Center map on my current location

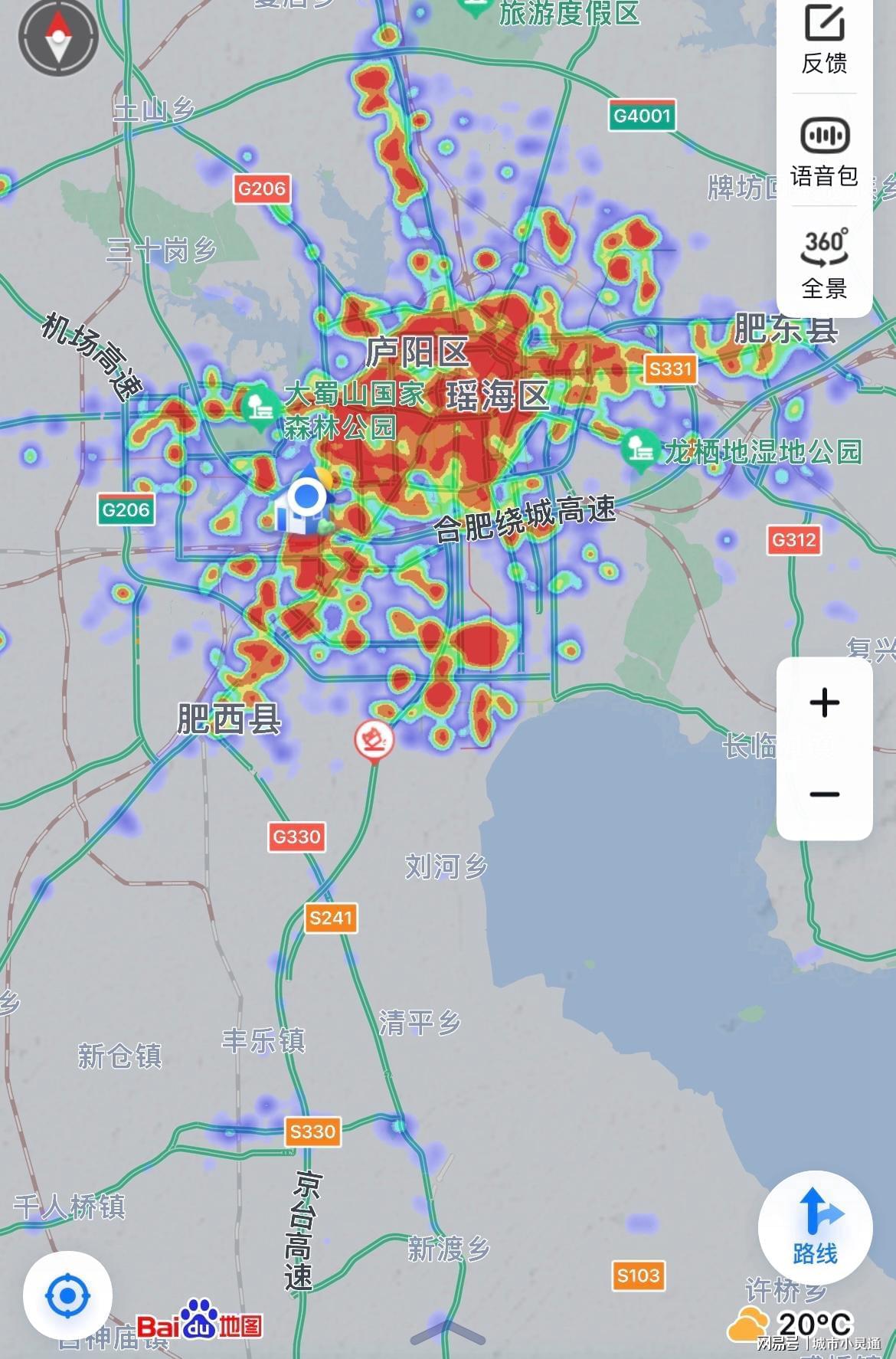tap(67, 1296)
